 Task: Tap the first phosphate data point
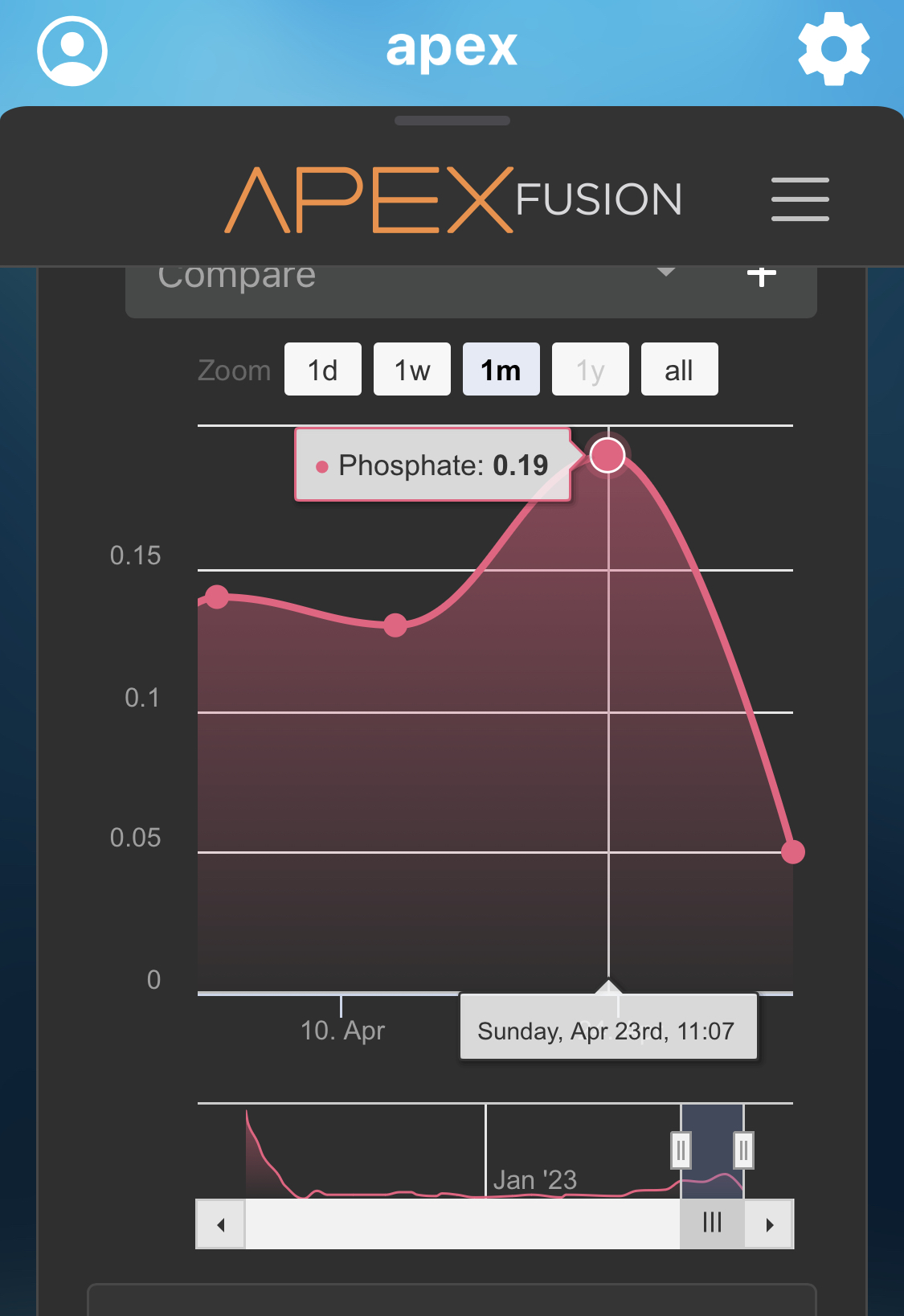217,597
